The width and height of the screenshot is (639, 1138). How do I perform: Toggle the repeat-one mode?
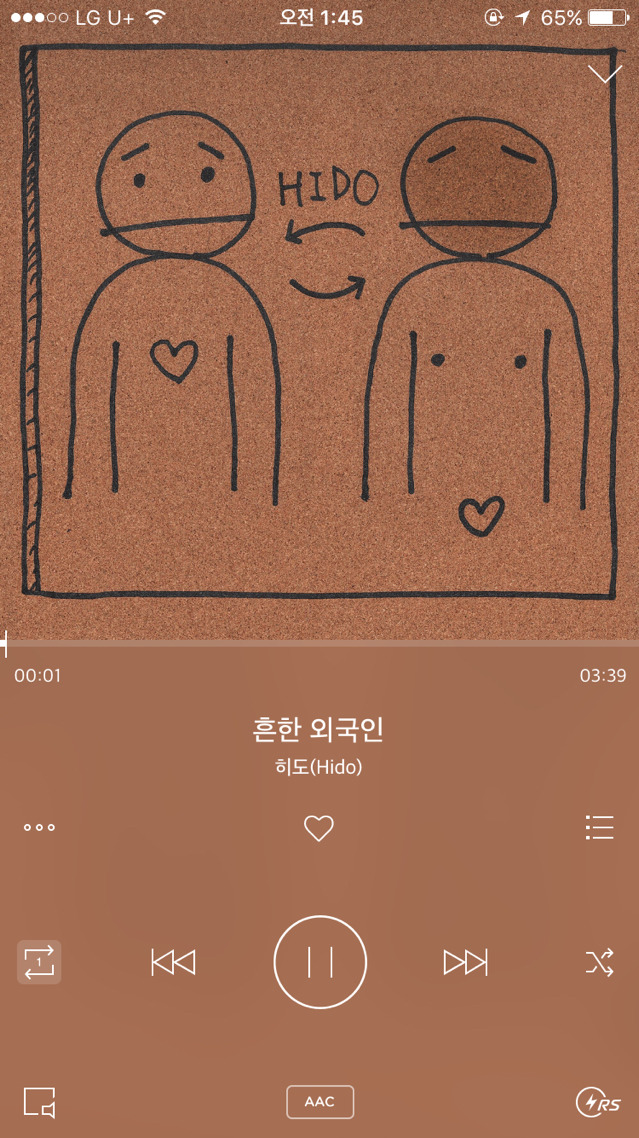tap(39, 962)
